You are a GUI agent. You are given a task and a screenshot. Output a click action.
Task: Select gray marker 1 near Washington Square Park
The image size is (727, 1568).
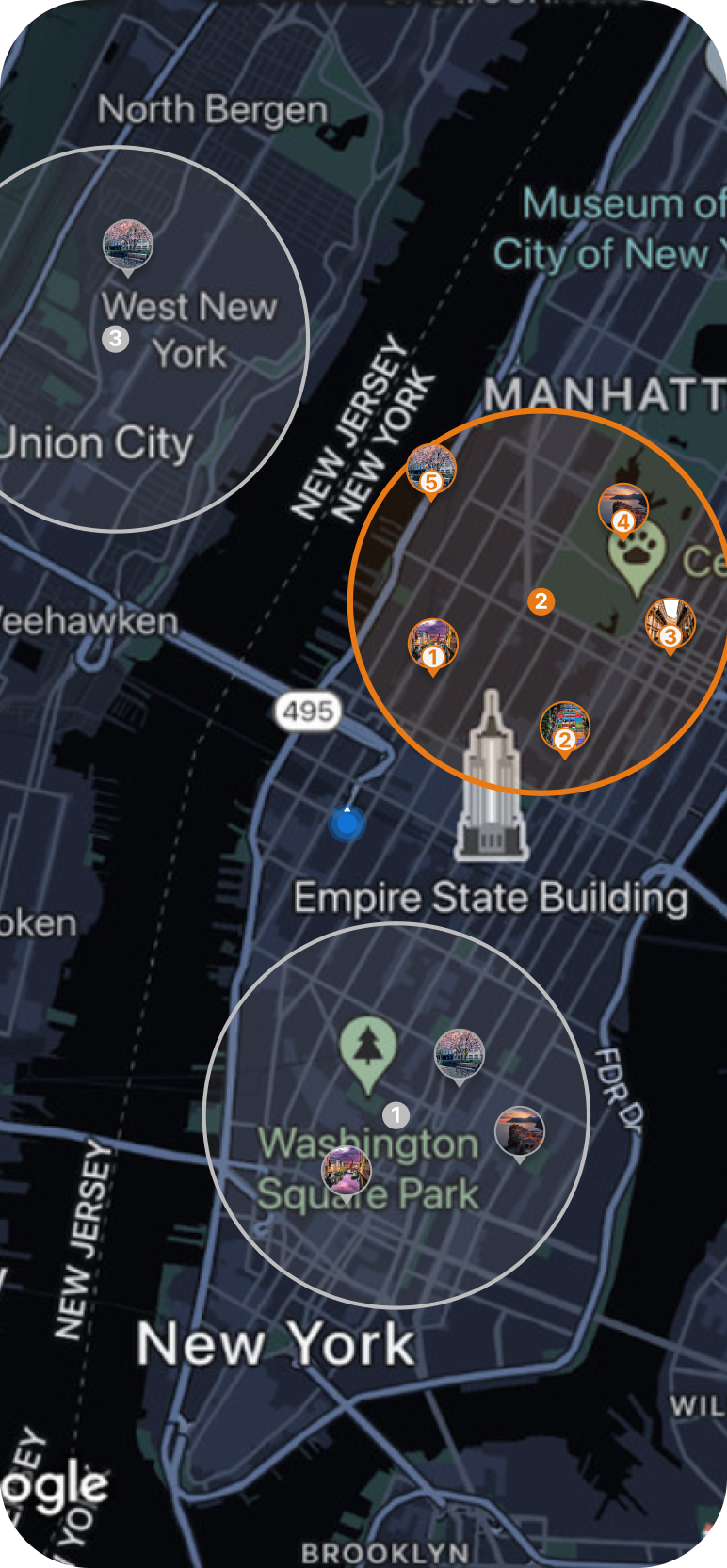[396, 1115]
